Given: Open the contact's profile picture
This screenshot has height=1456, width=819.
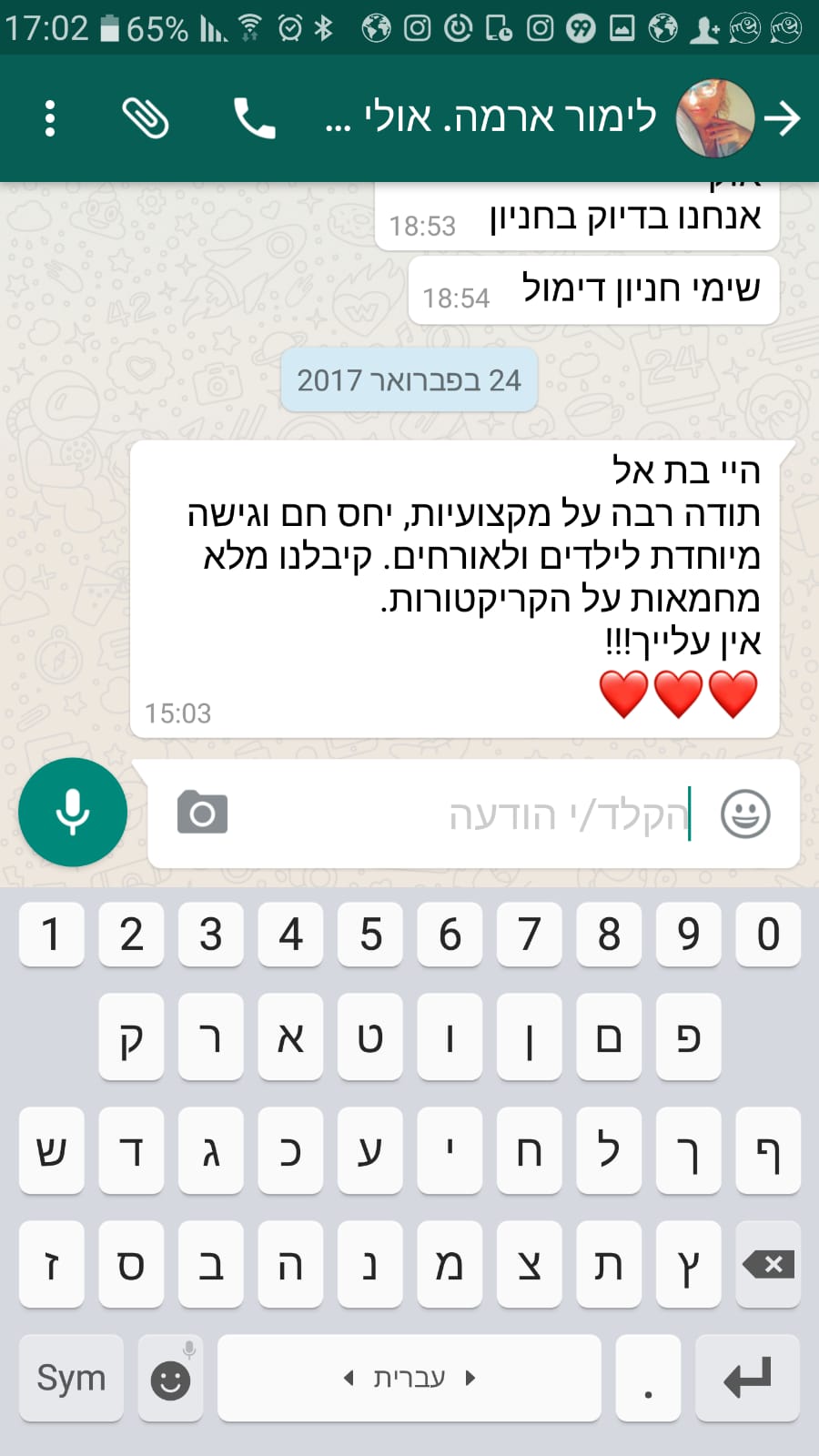Looking at the screenshot, I should (715, 118).
